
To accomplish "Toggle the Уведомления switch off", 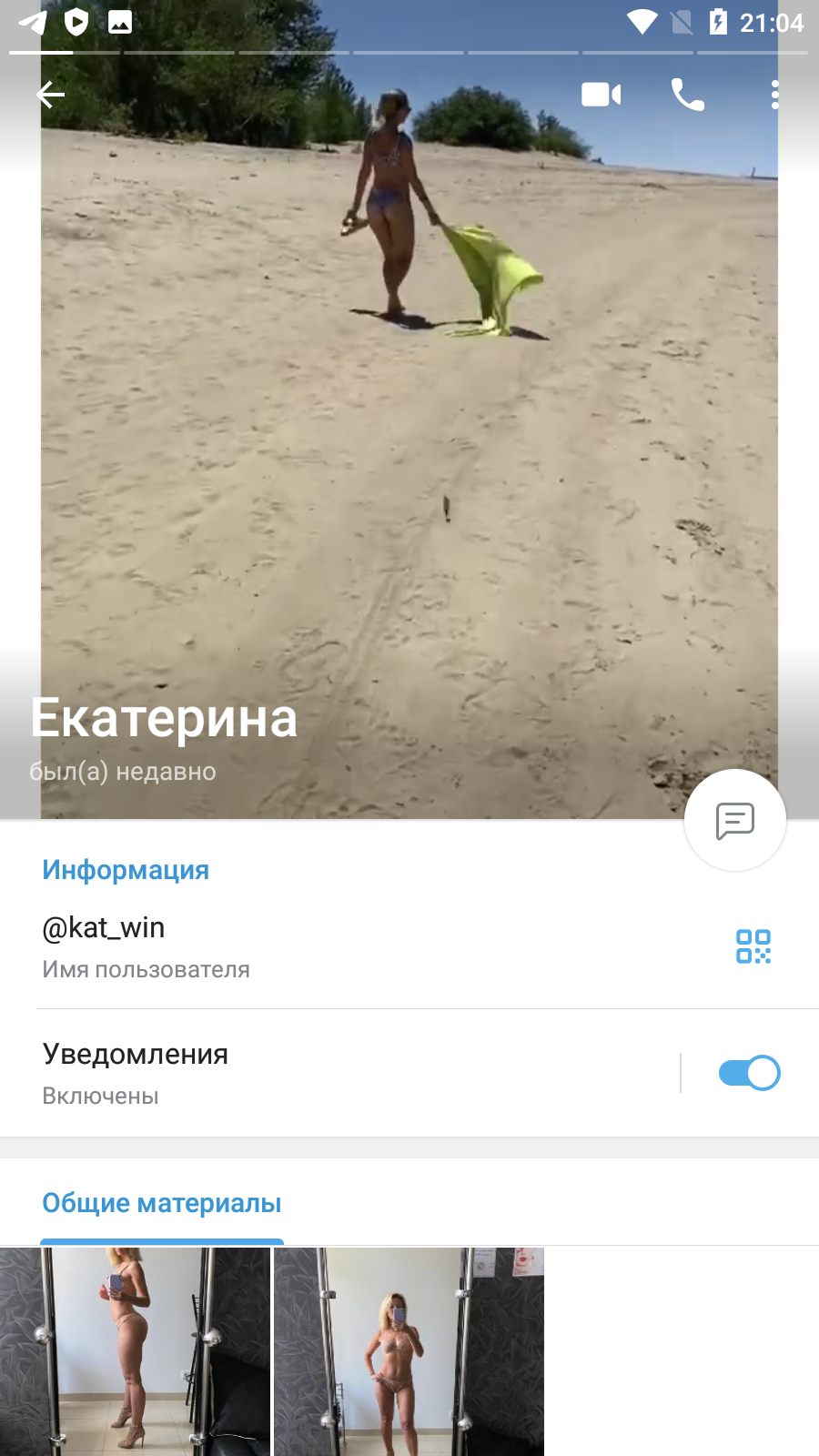I will 749,1073.
